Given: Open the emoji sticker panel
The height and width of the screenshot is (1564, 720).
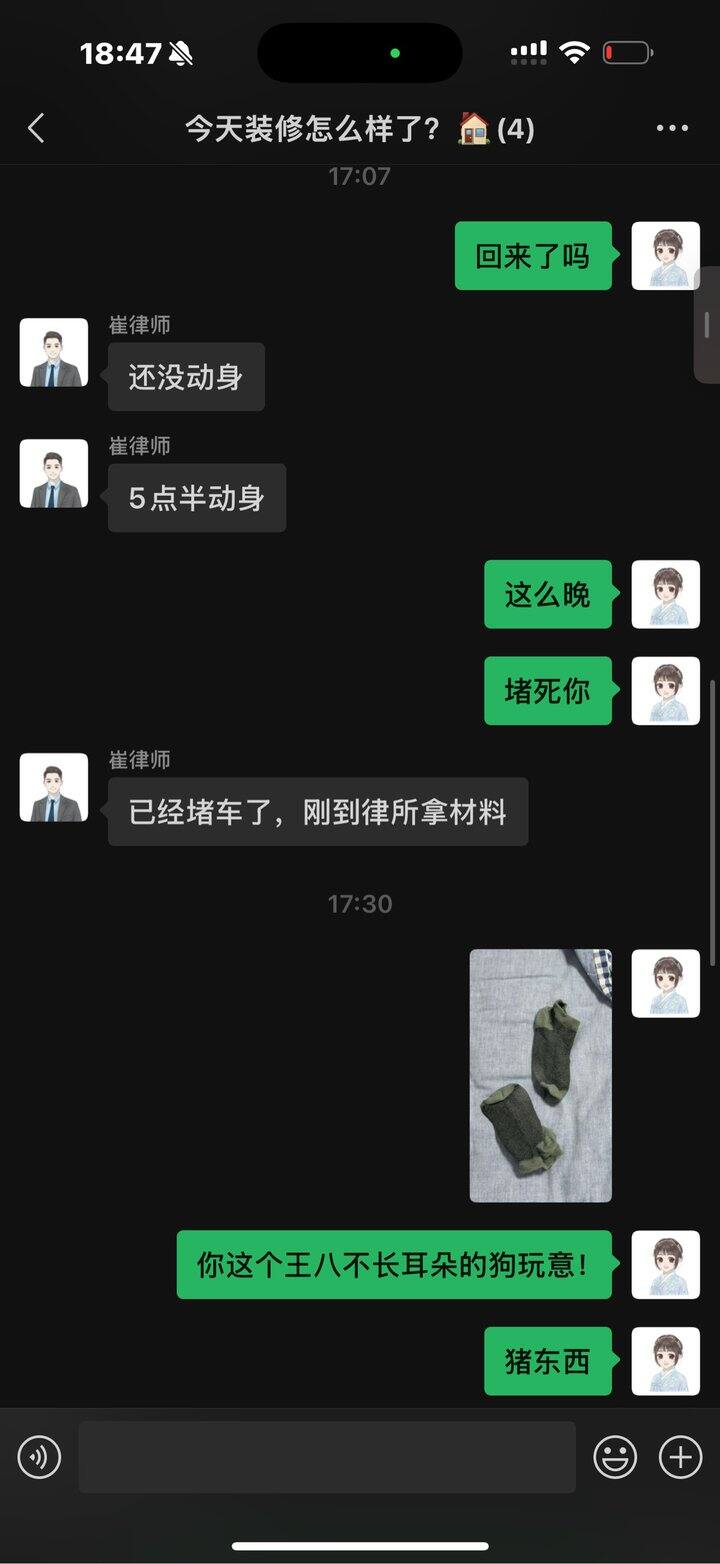Looking at the screenshot, I should 615,1457.
